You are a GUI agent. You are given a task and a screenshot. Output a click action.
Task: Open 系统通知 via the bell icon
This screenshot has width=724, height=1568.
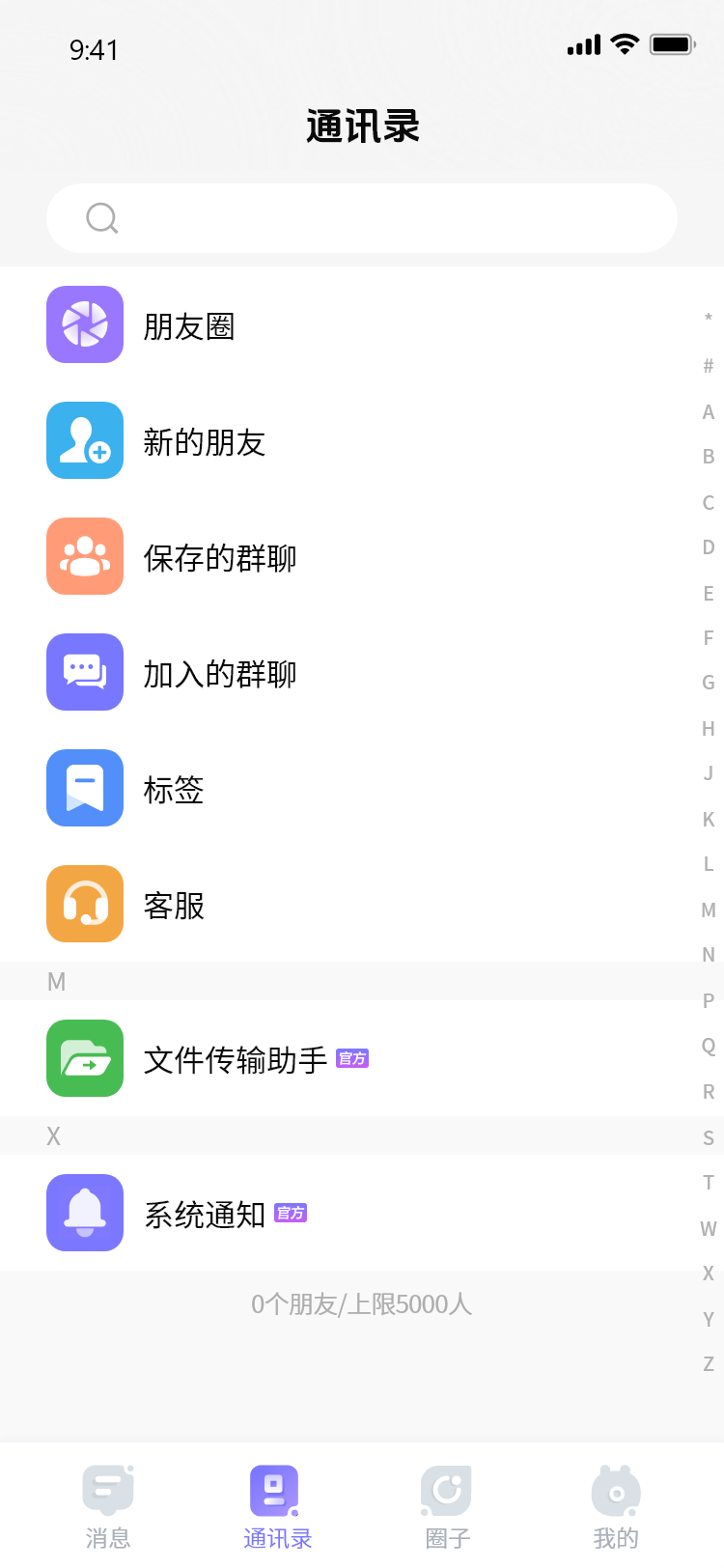85,1213
